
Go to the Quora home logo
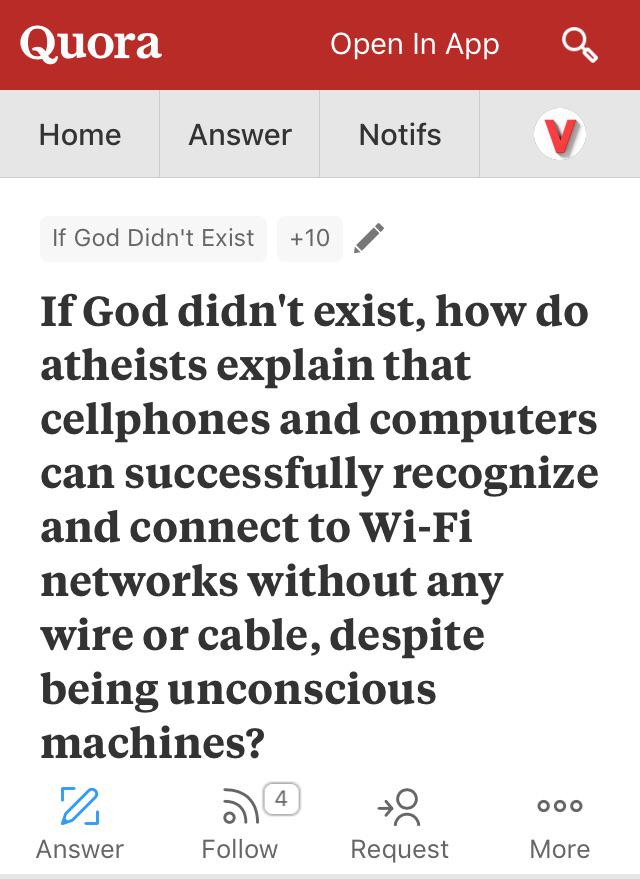(x=90, y=44)
